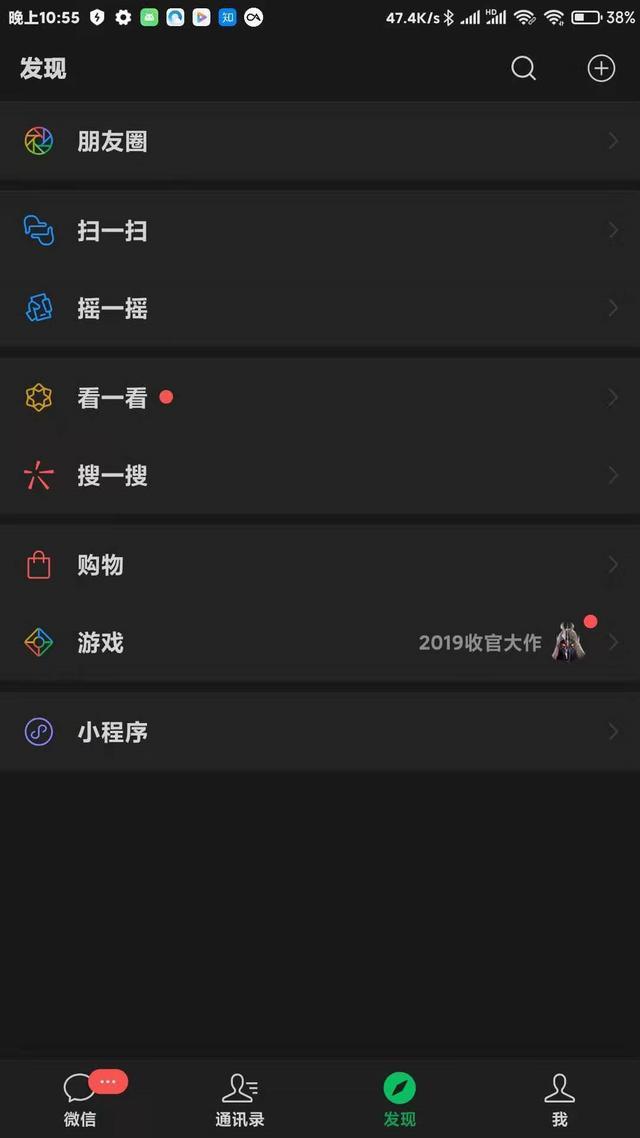
Task: Launch 扫一扫 scanner
Action: click(320, 230)
